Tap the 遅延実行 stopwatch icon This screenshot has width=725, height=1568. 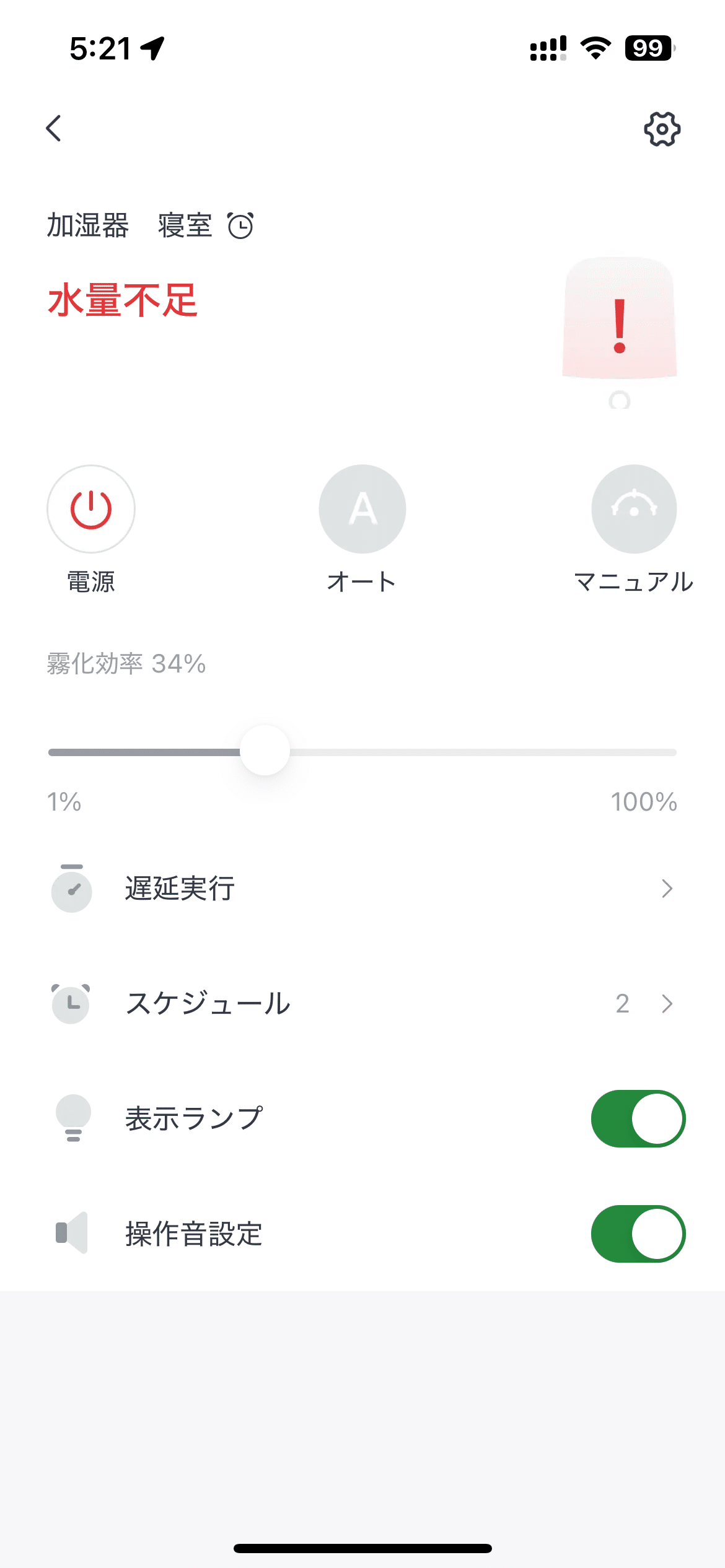[x=71, y=890]
